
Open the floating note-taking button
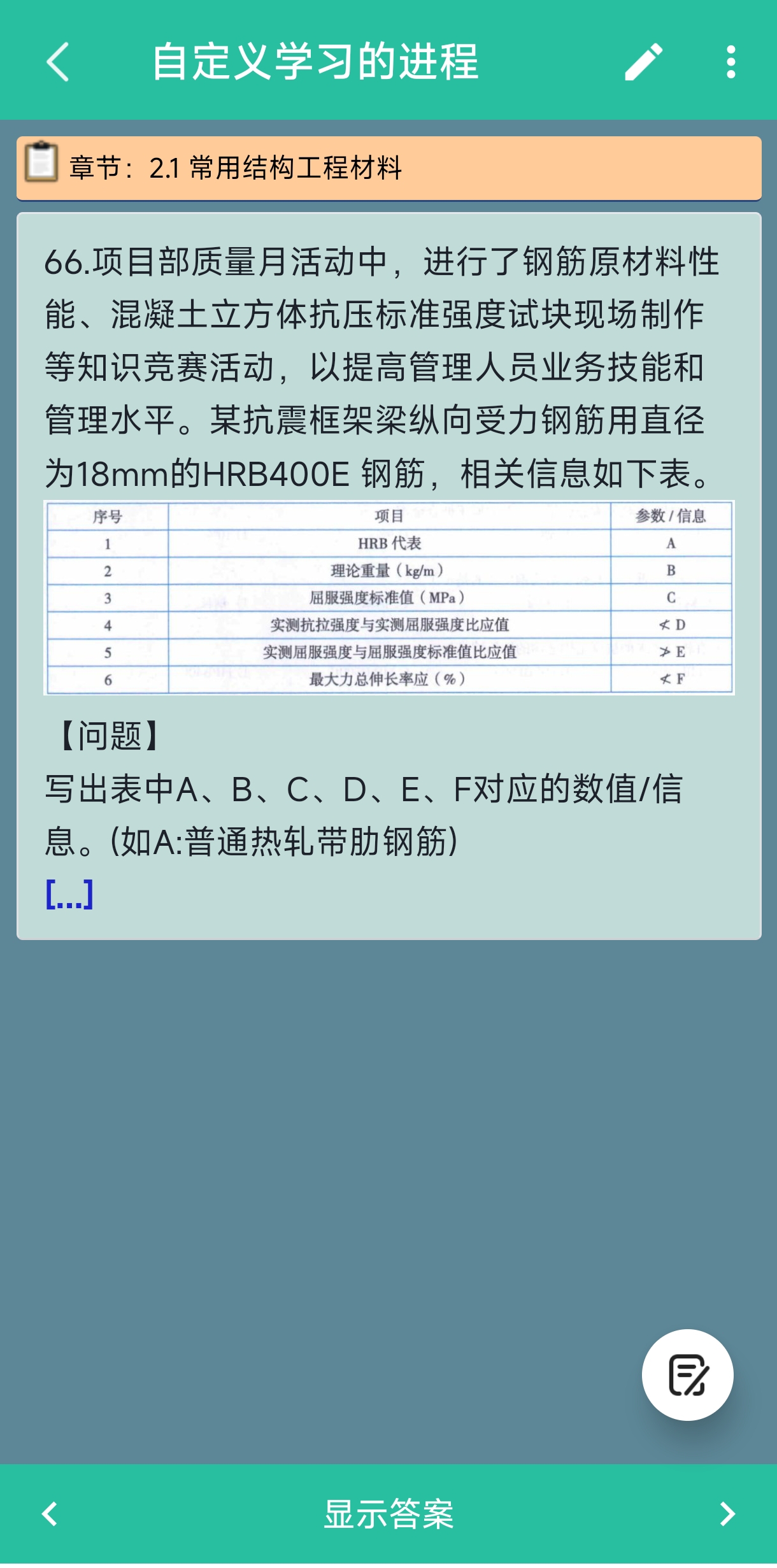pos(687,1374)
